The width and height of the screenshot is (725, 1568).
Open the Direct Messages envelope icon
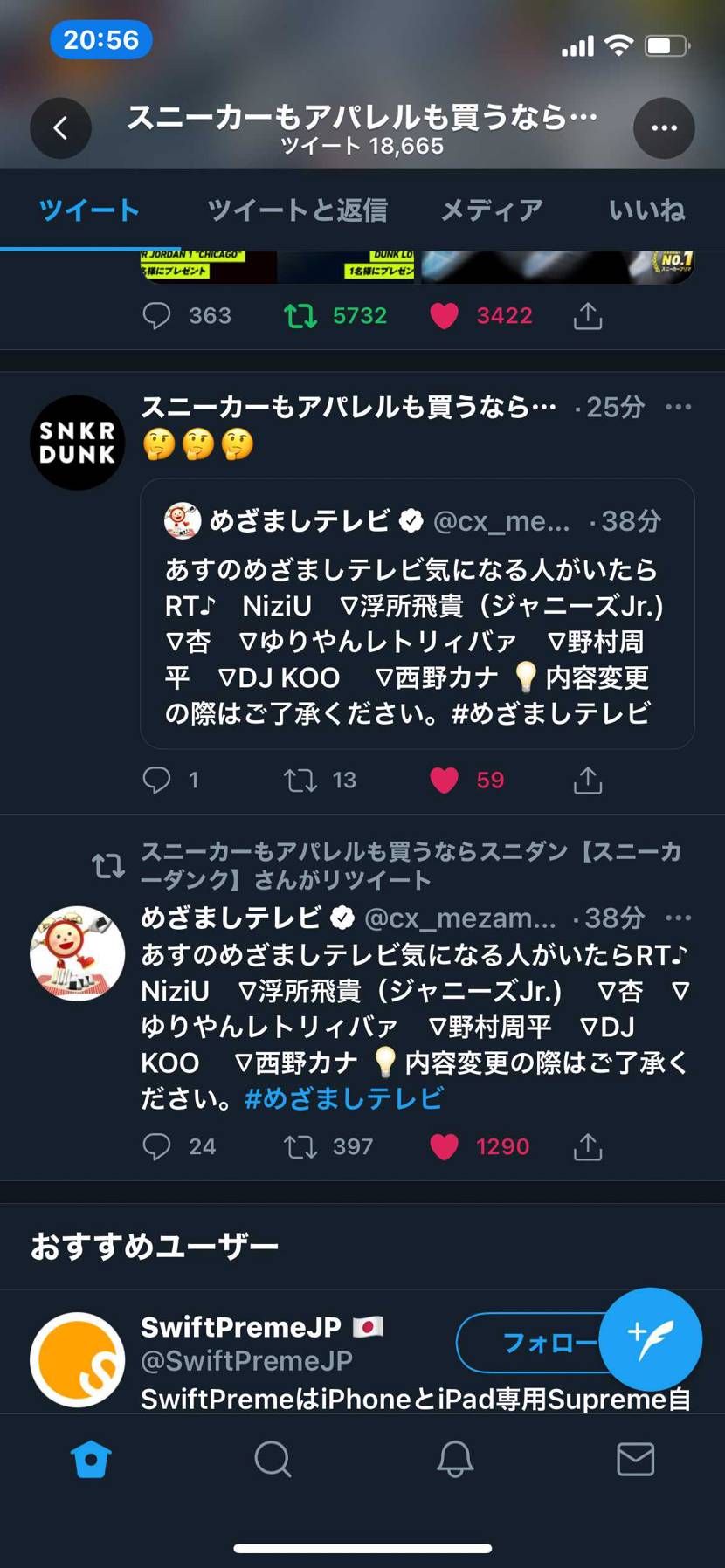[x=634, y=1458]
